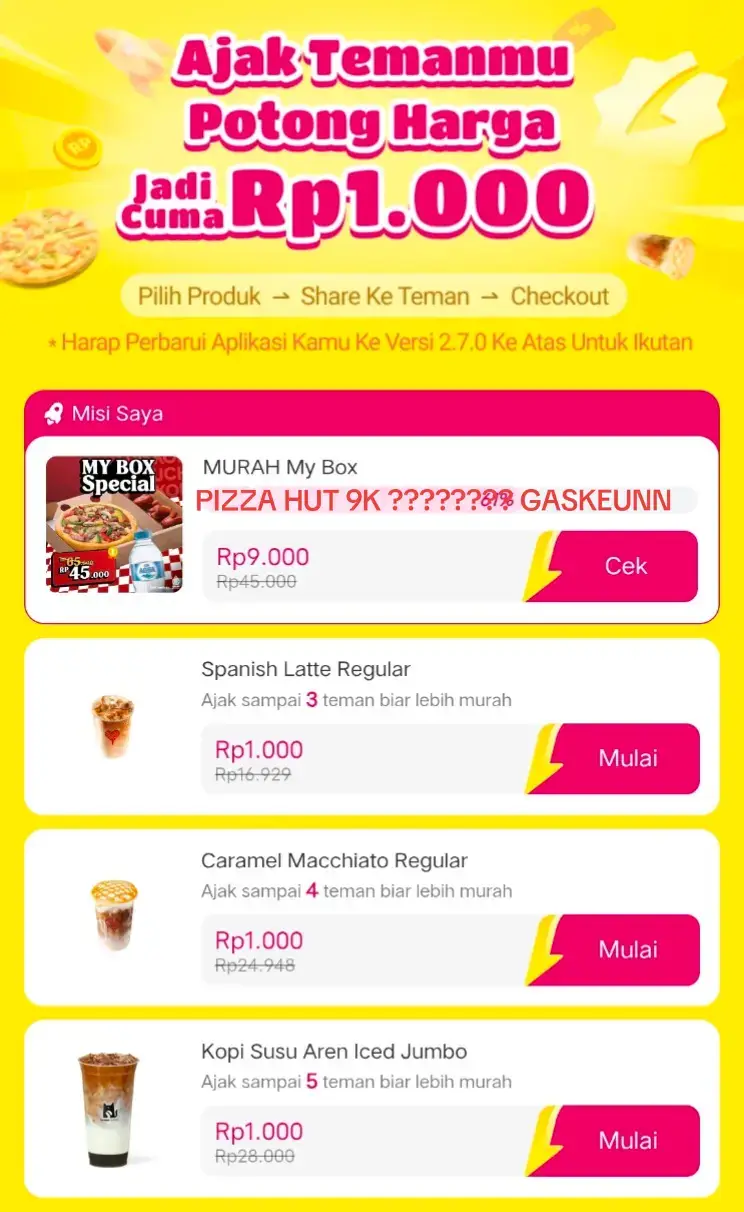Tap Mulai for Caramel Macchiato Regular

[628, 949]
